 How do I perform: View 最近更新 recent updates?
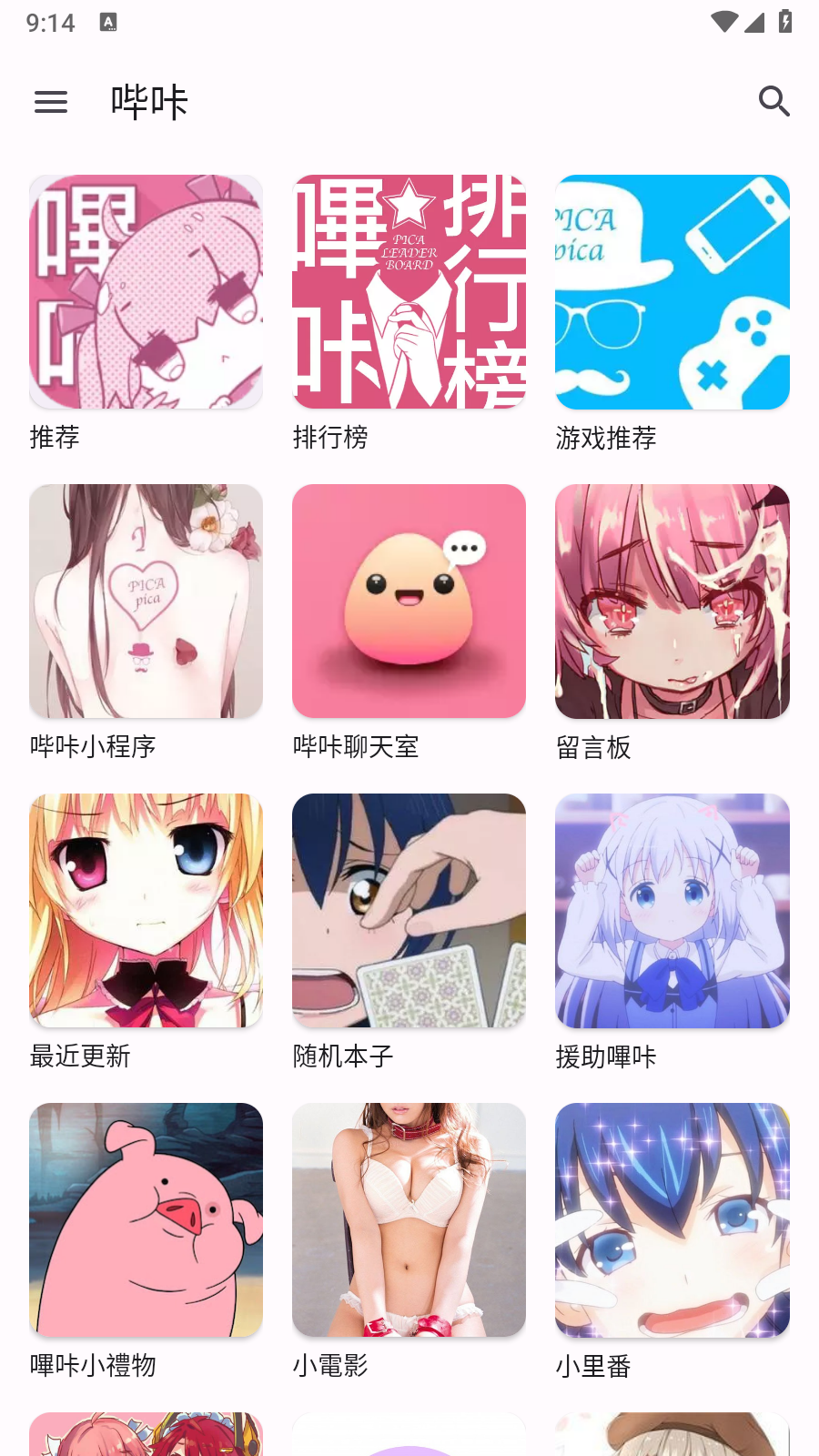click(x=146, y=910)
